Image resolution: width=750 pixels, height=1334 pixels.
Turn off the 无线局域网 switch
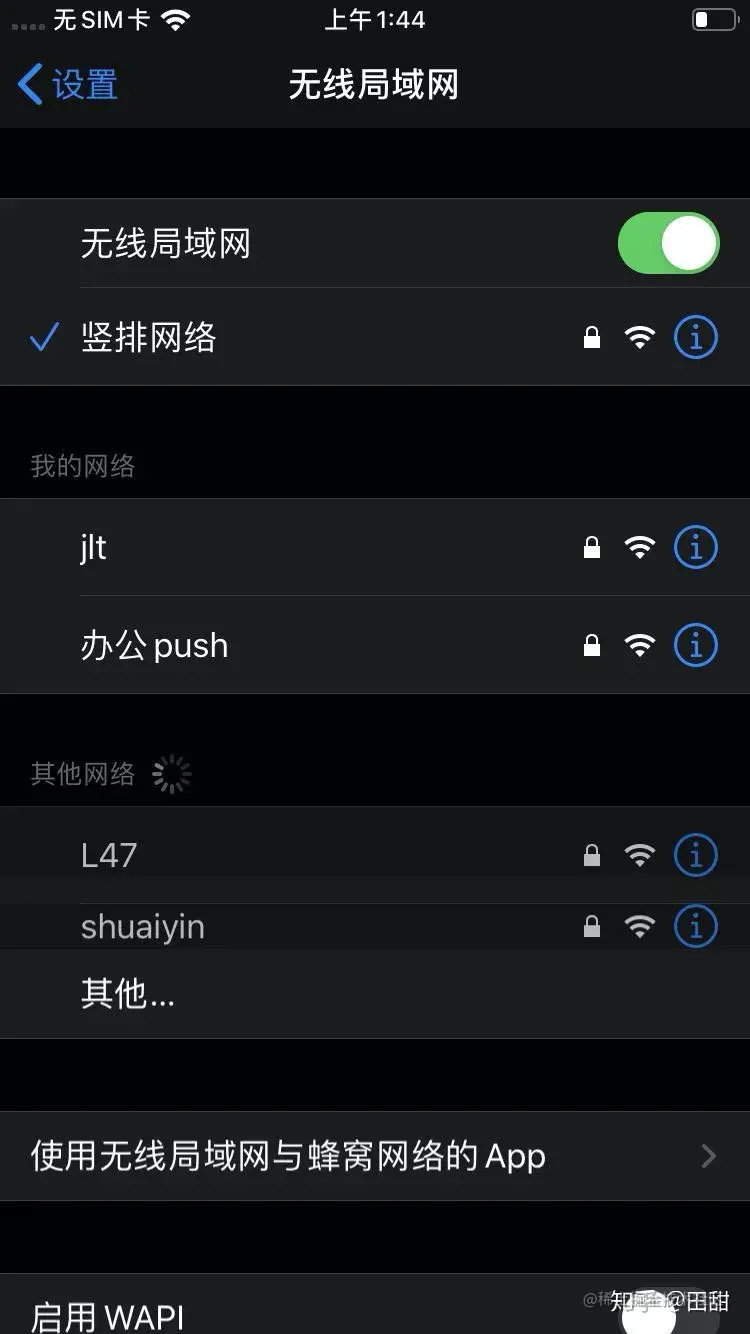click(x=668, y=243)
